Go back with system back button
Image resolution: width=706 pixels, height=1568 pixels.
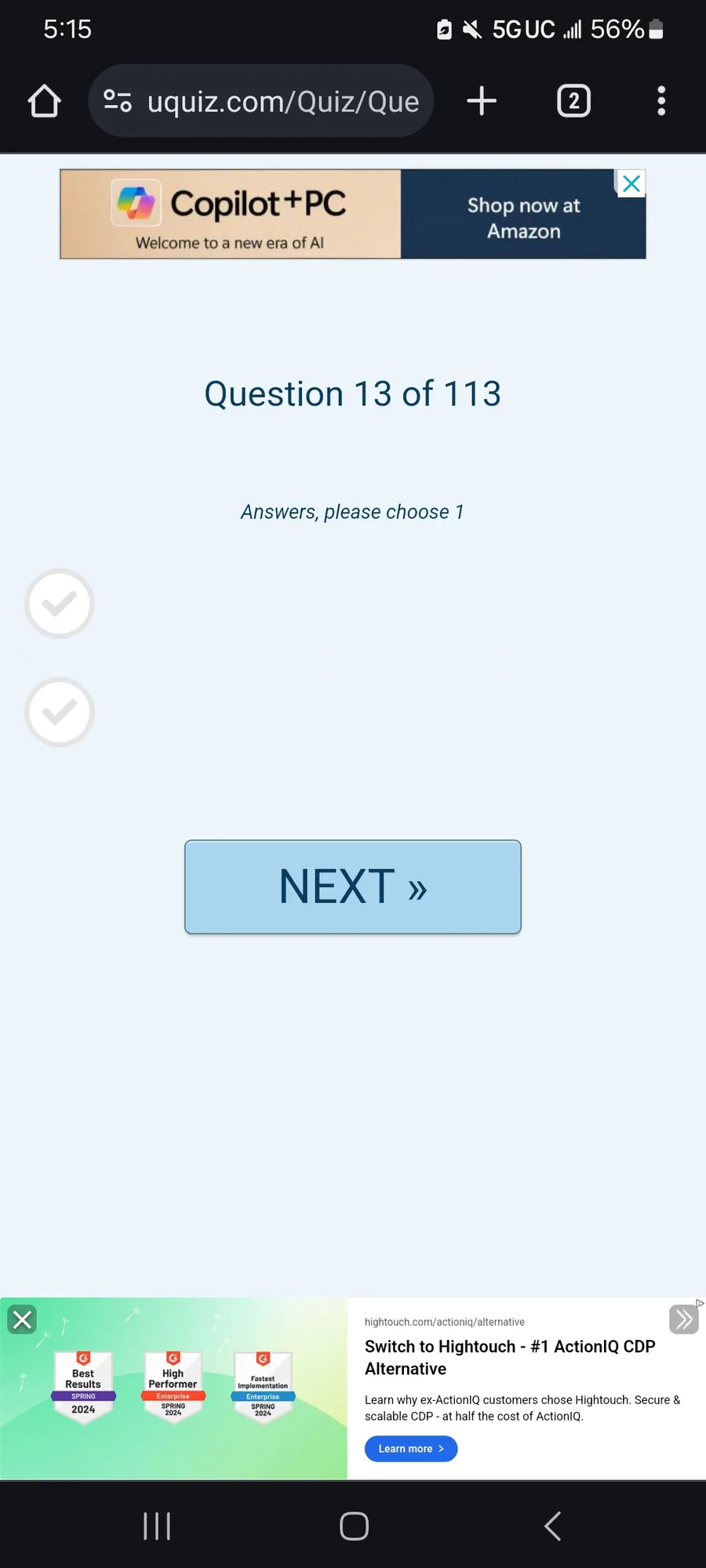pyautogui.click(x=552, y=1526)
